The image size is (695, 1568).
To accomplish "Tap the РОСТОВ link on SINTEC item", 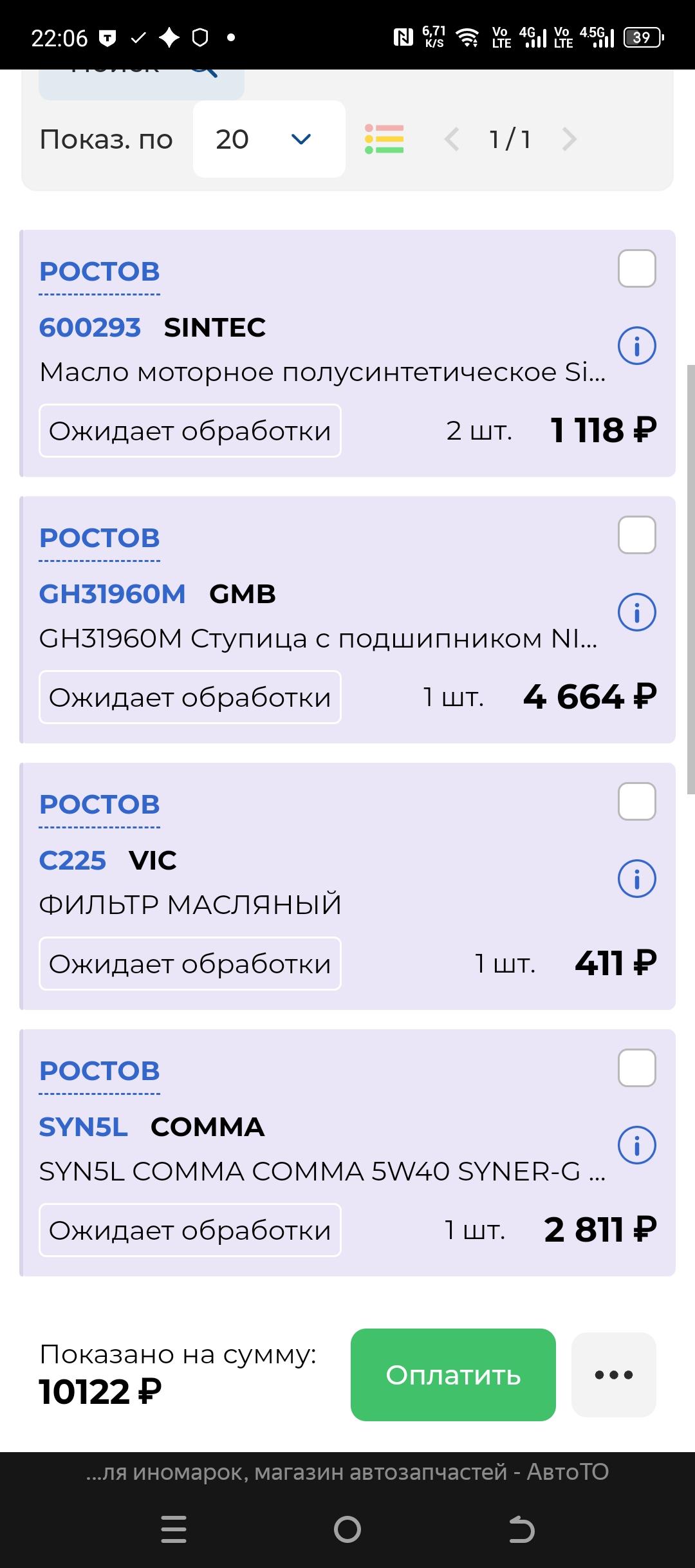I will point(100,272).
